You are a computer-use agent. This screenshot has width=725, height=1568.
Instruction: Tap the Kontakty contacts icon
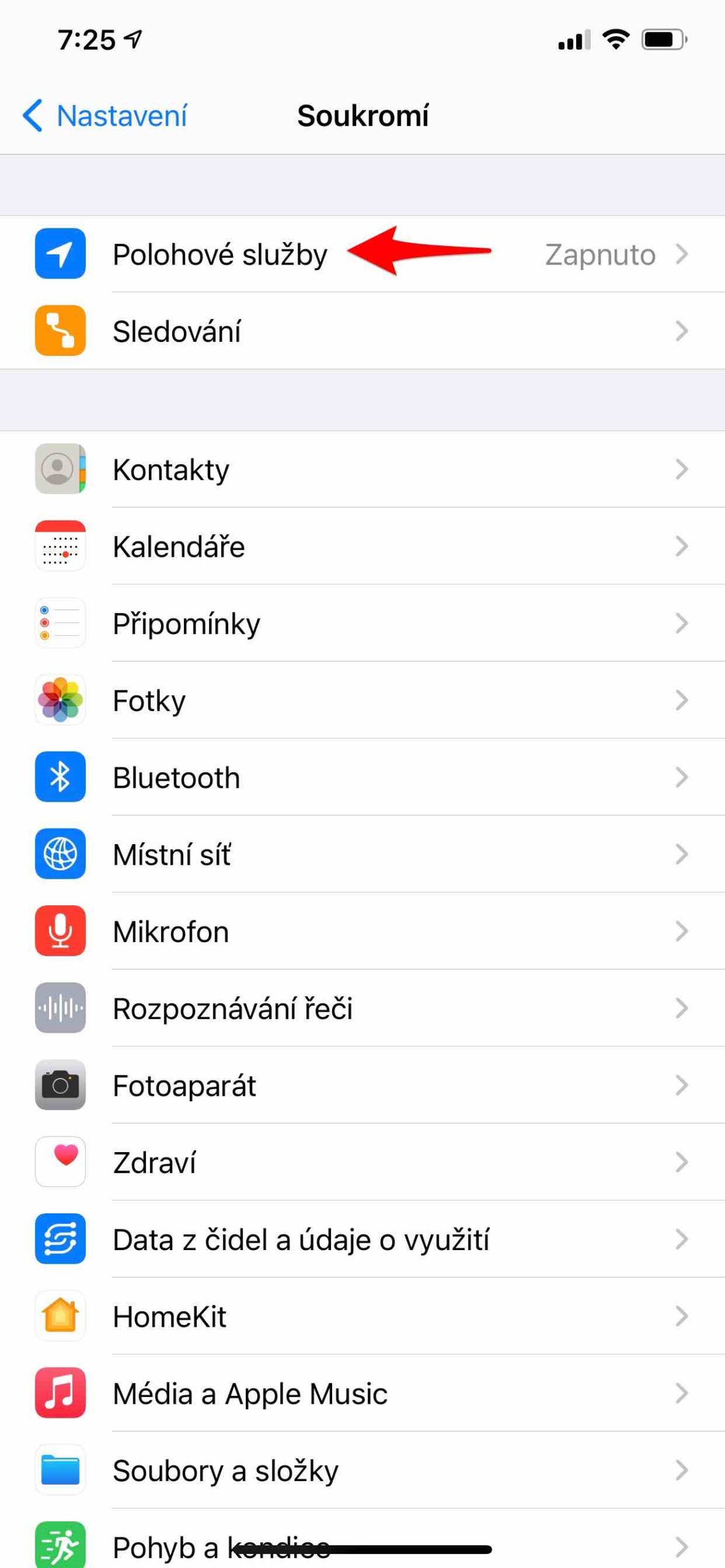point(60,469)
